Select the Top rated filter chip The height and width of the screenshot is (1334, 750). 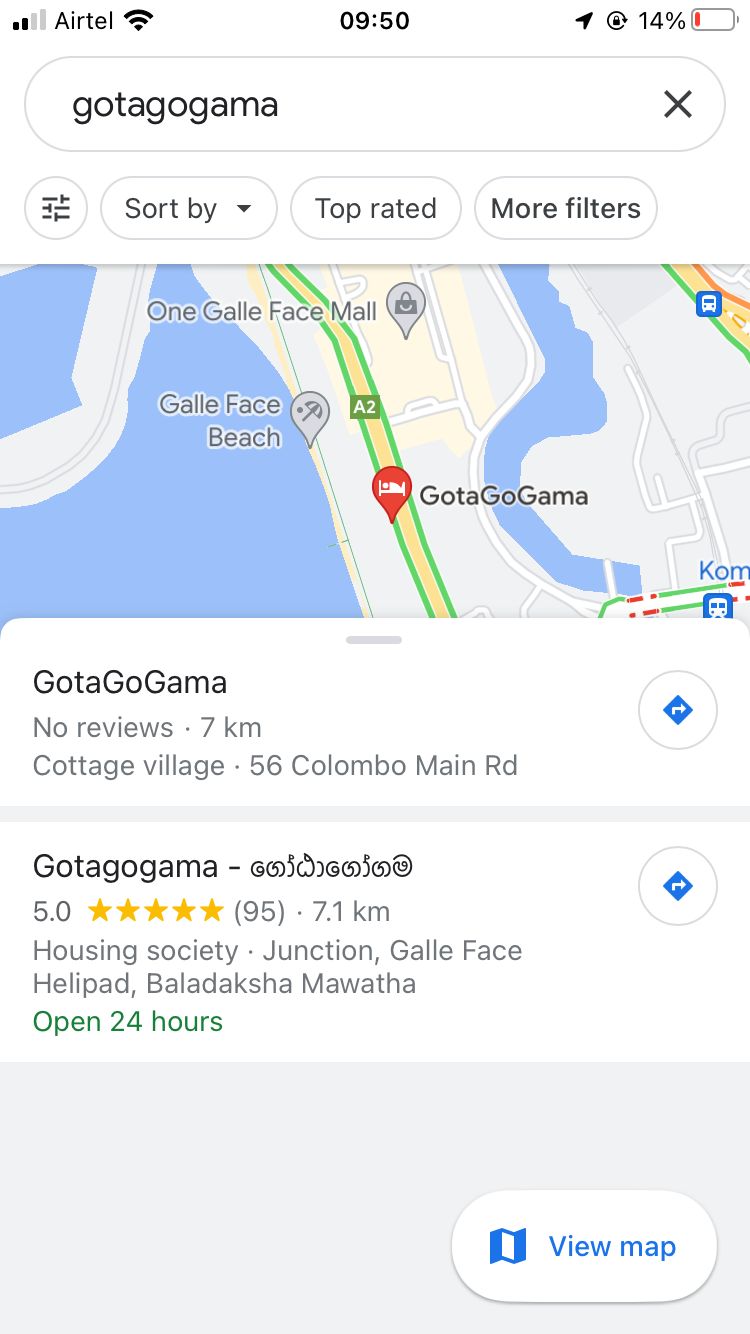tap(375, 208)
